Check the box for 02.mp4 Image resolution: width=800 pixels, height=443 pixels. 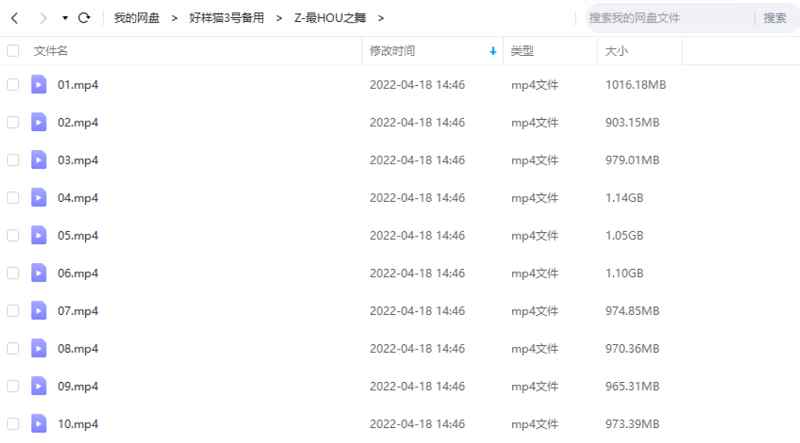tap(13, 122)
